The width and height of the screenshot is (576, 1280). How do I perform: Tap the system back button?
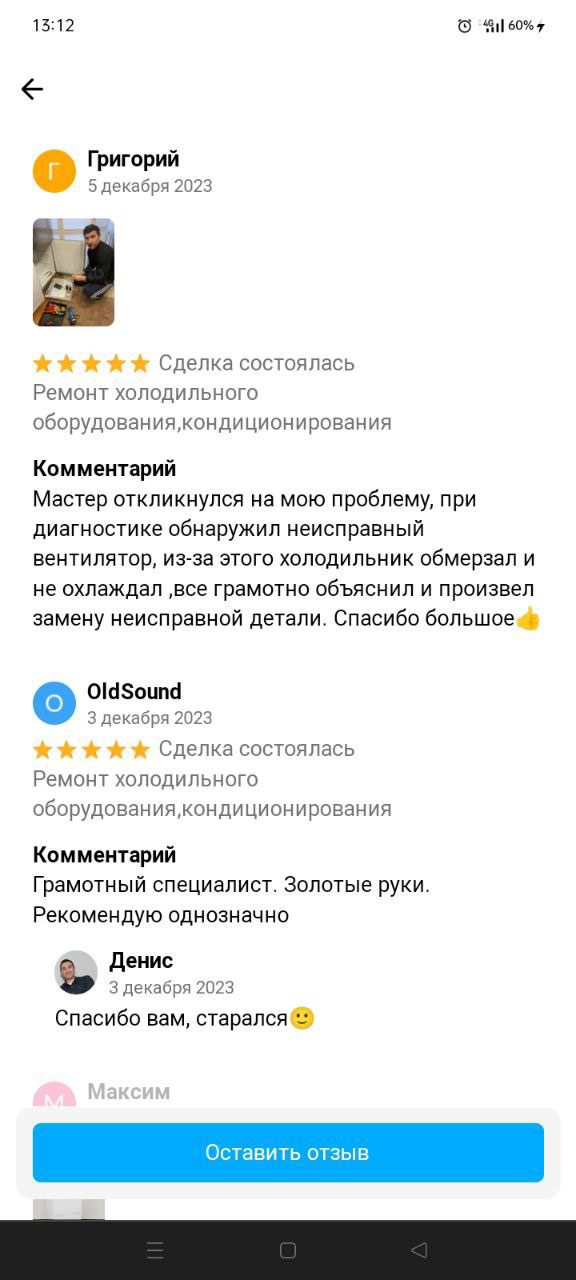point(420,1250)
